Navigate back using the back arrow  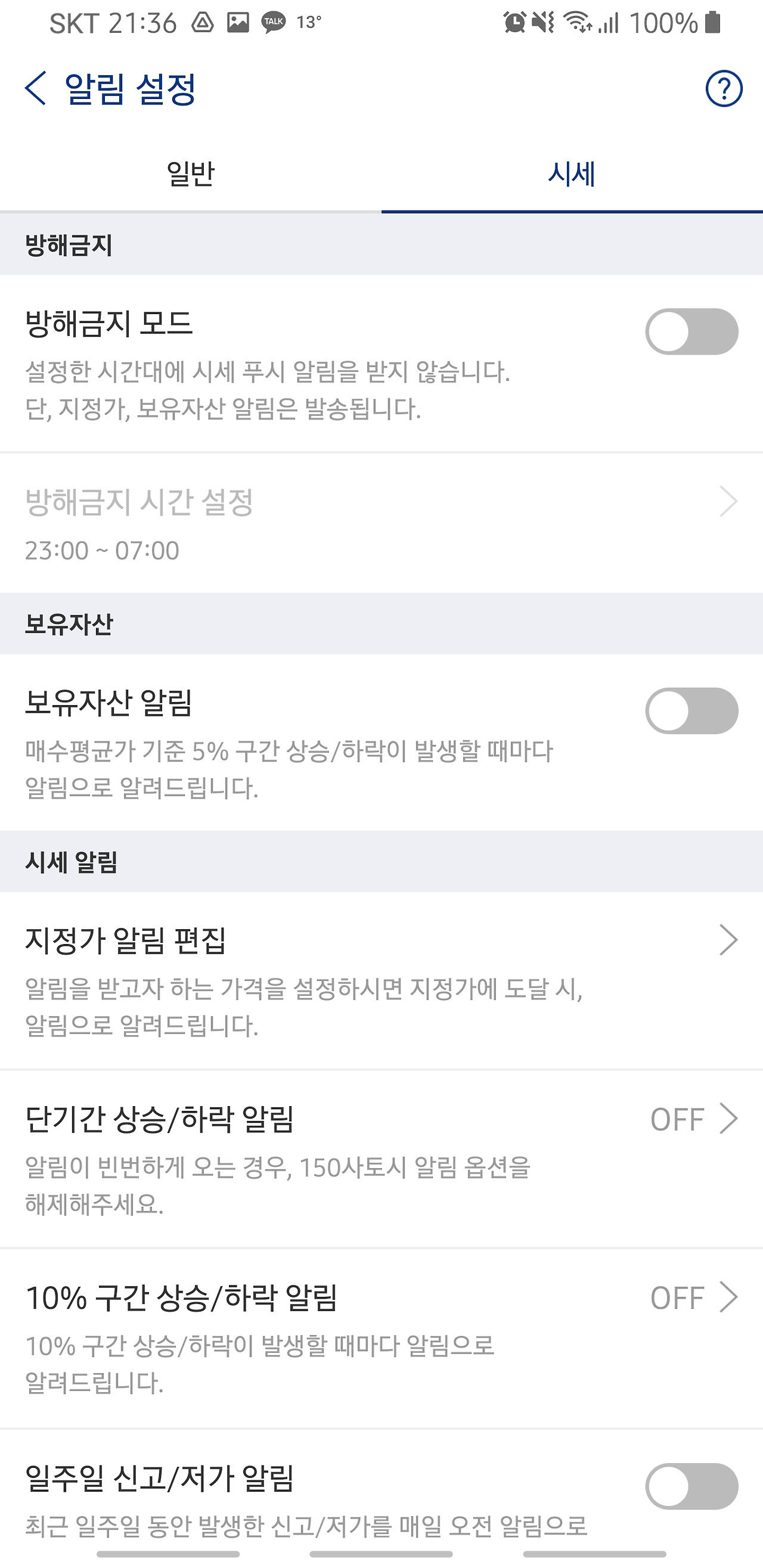(x=36, y=88)
